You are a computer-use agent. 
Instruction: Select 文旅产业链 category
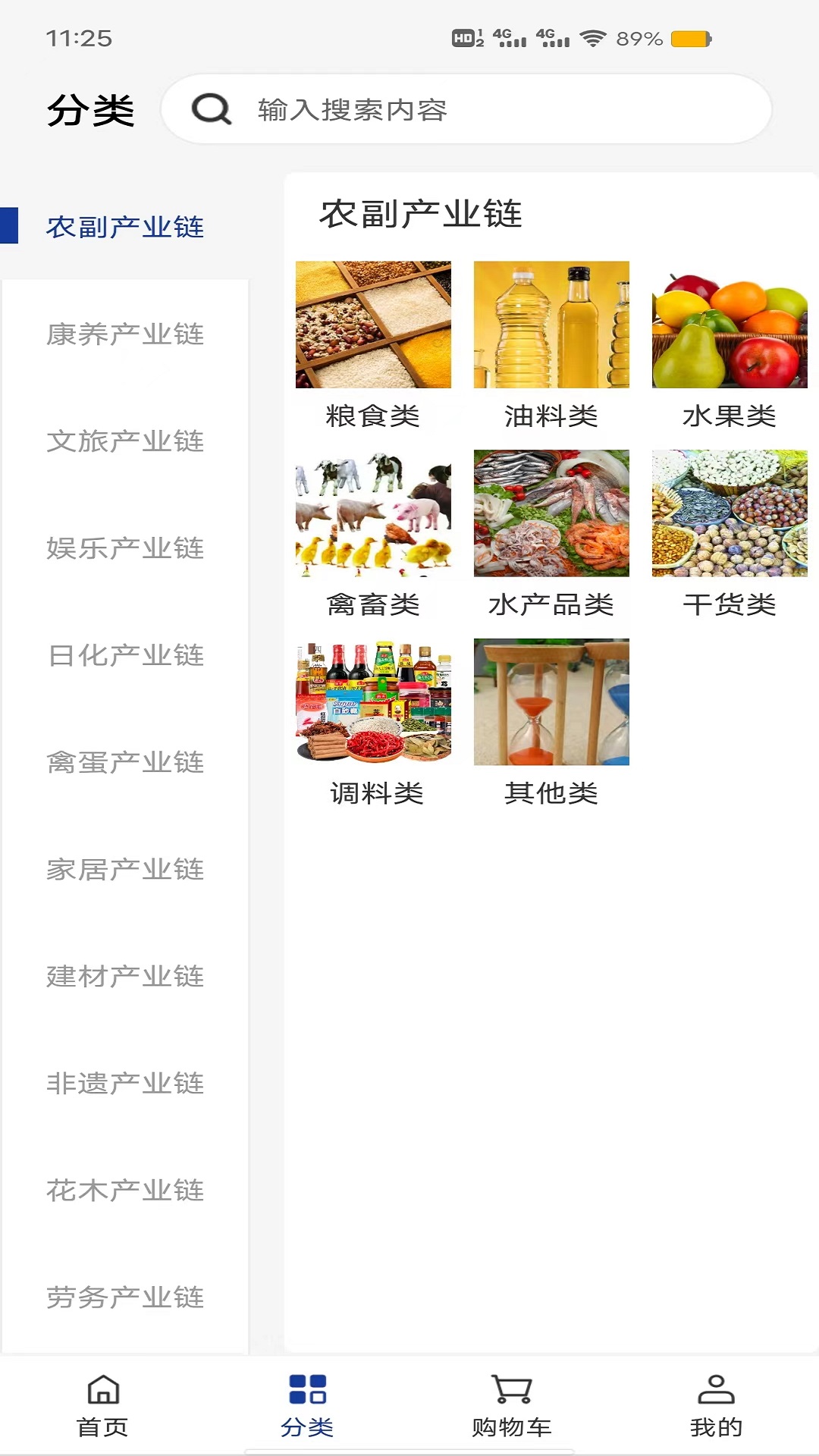point(125,441)
